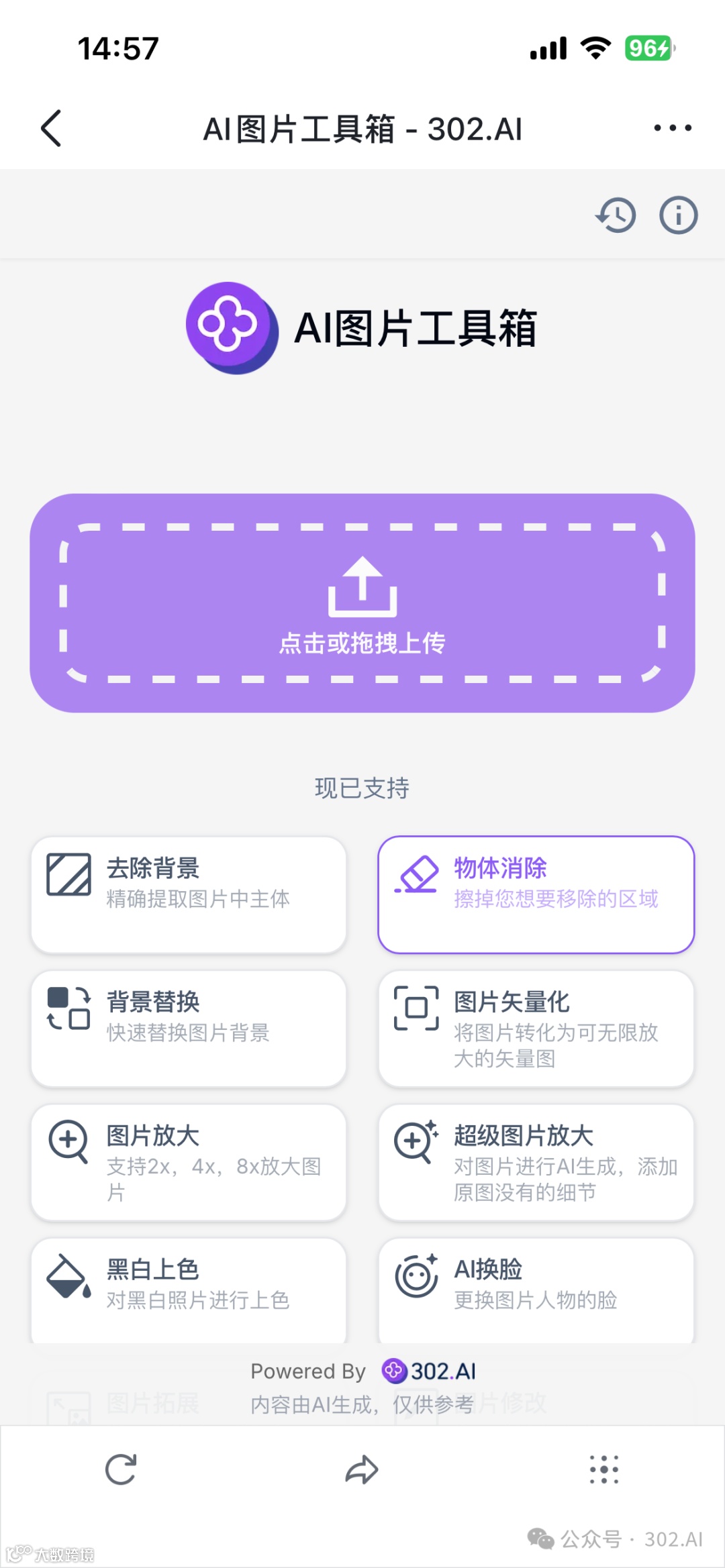Share via the forward arrow icon

(362, 1469)
